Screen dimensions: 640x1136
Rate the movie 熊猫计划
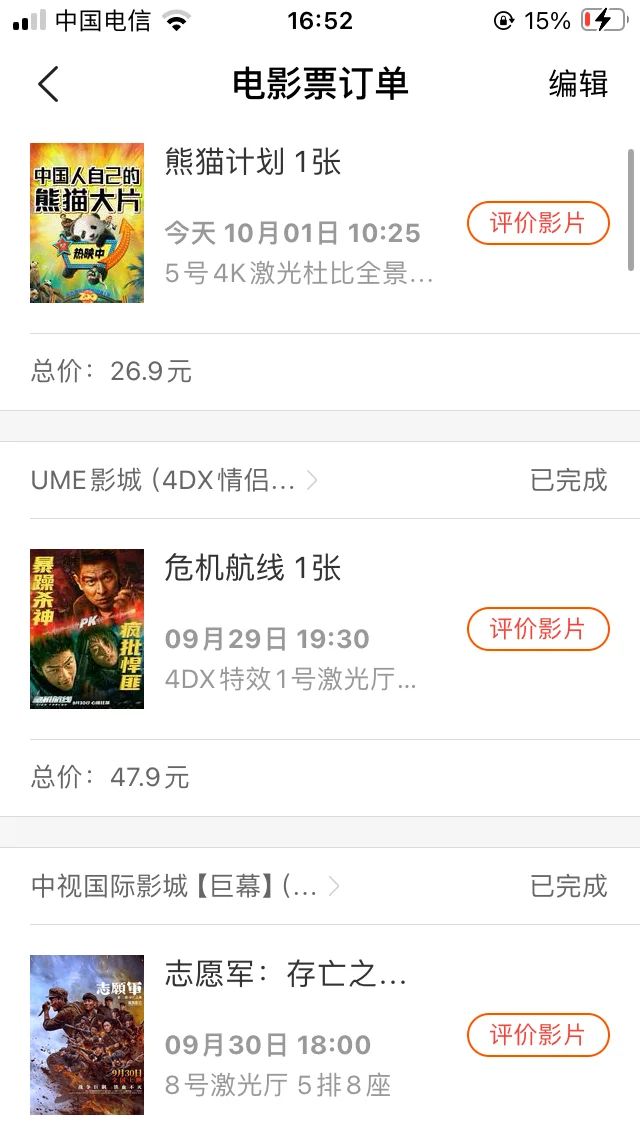point(538,223)
